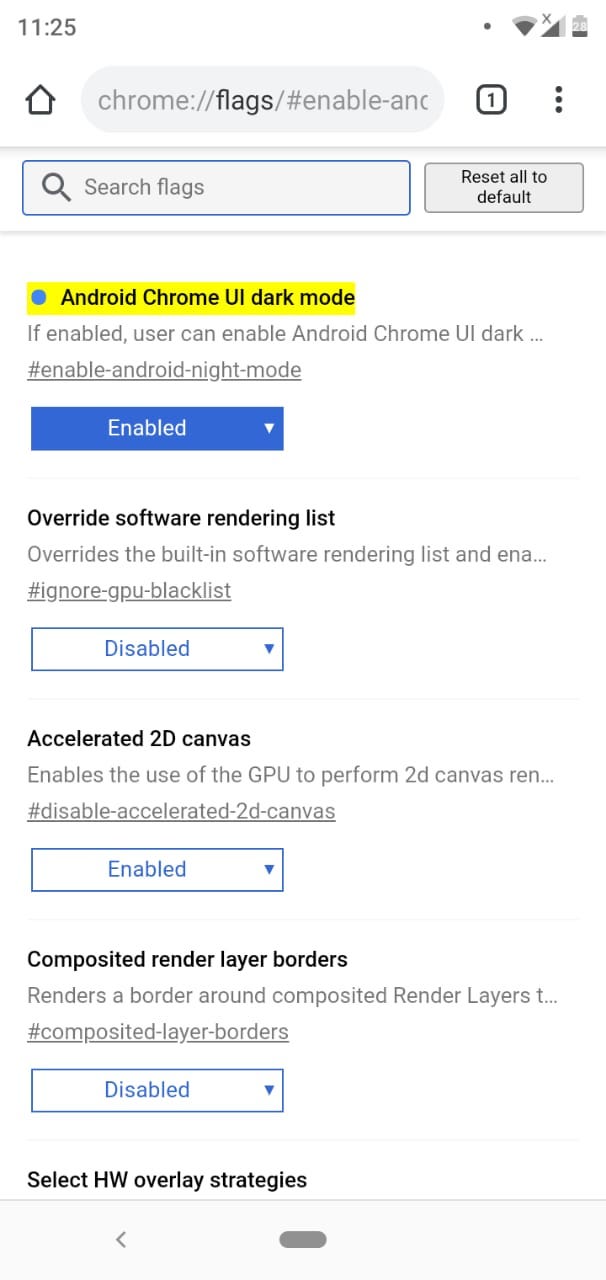606x1280 pixels.
Task: Expand the Android Chrome UI dark mode dropdown
Action: pos(157,428)
